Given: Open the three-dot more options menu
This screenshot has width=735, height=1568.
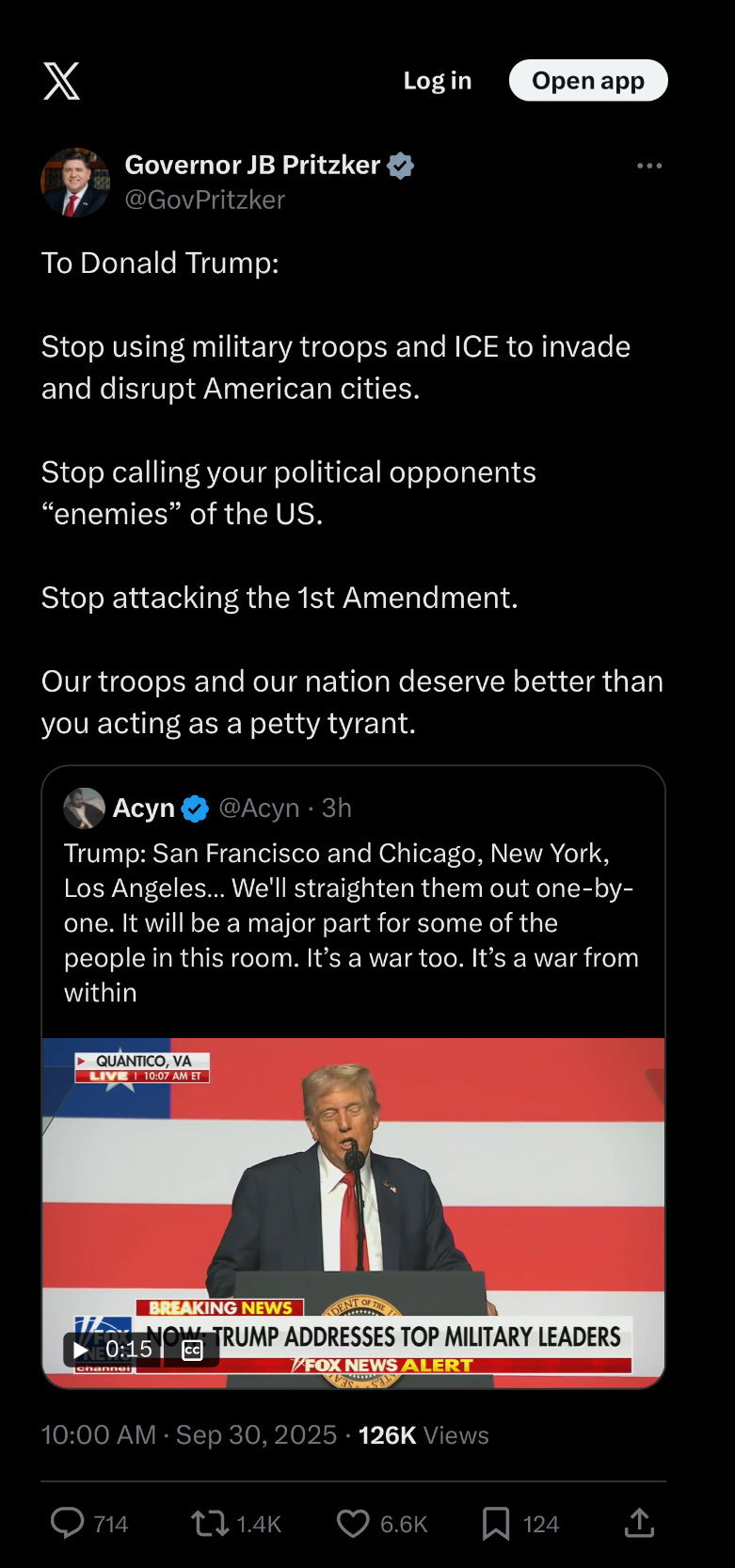Looking at the screenshot, I should (x=649, y=166).
